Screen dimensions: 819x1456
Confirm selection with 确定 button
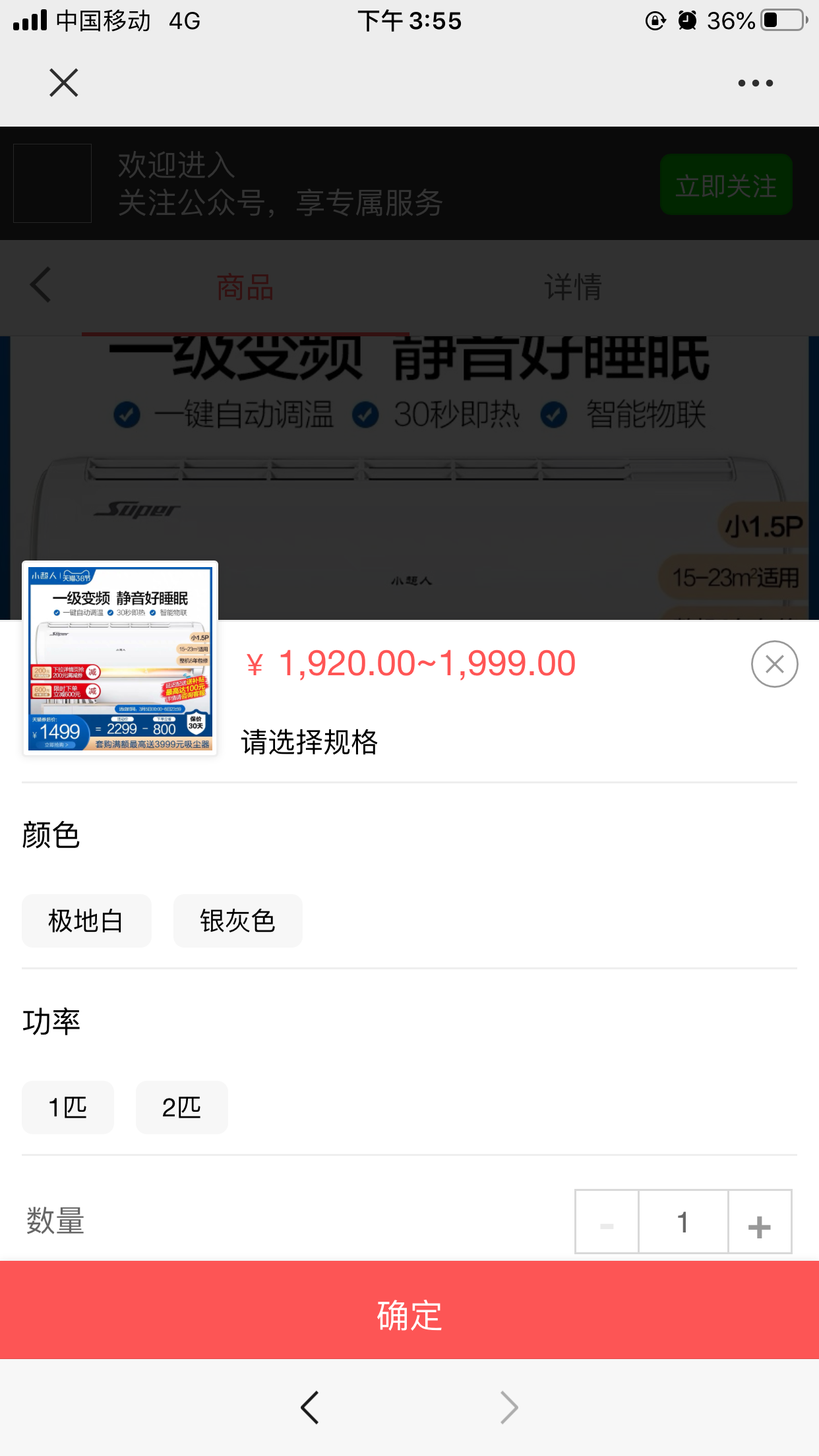(409, 1315)
